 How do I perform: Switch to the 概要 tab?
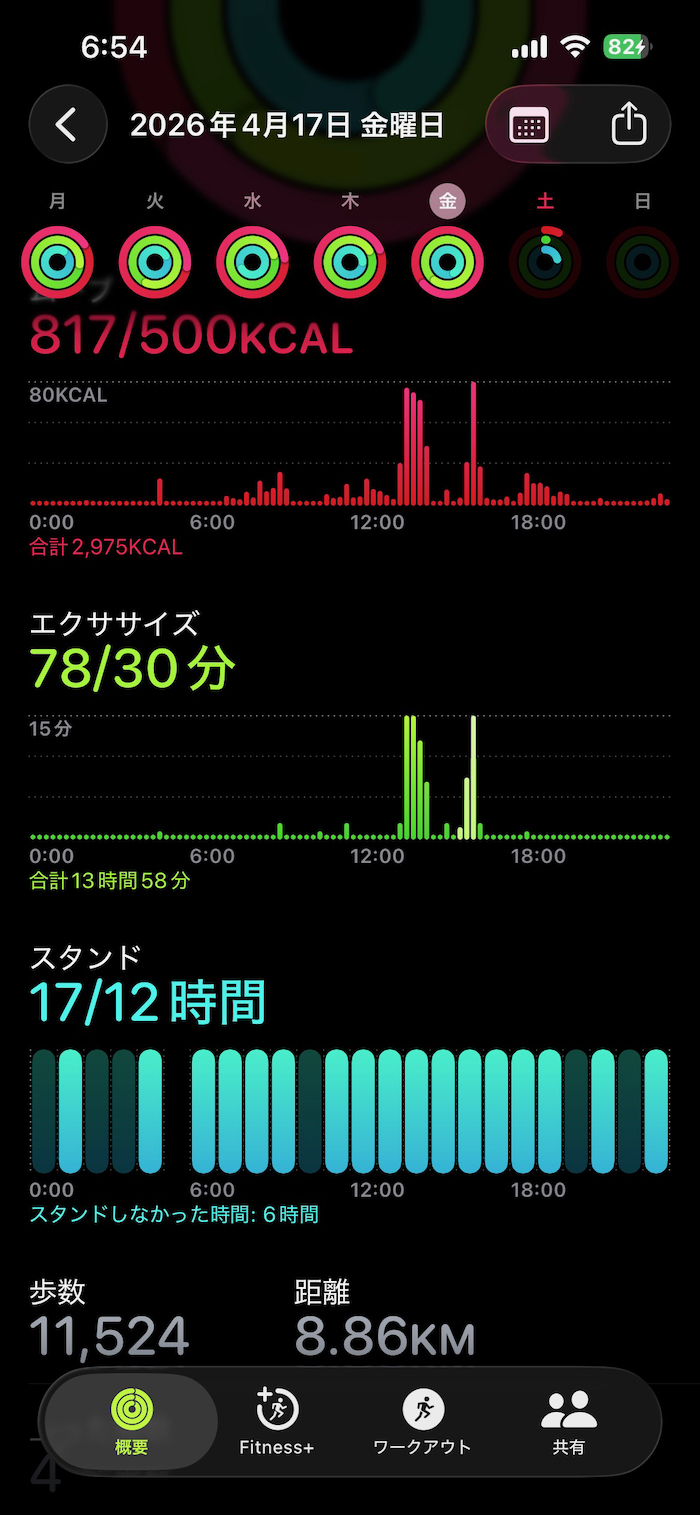pos(131,1421)
